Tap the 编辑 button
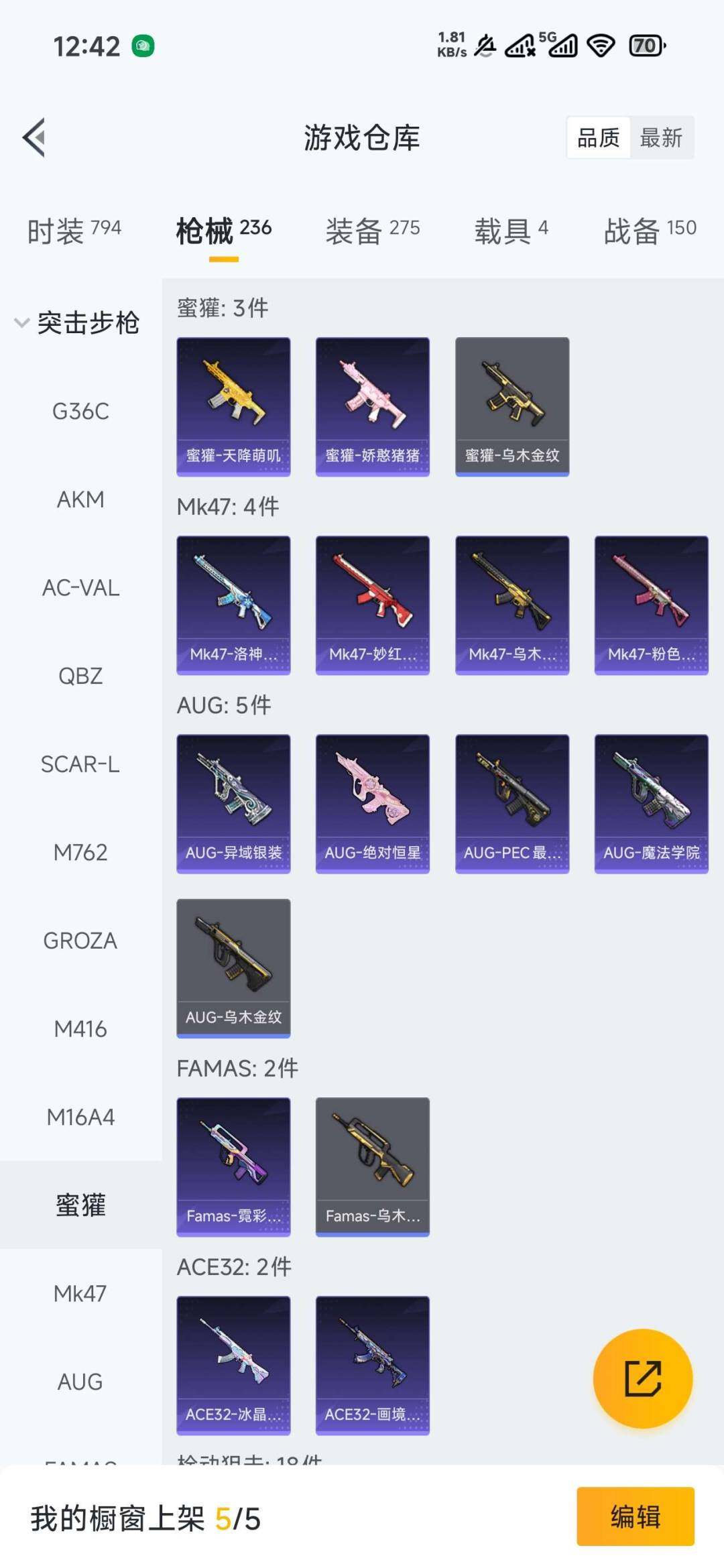Image resolution: width=724 pixels, height=1568 pixels. coord(635,1516)
